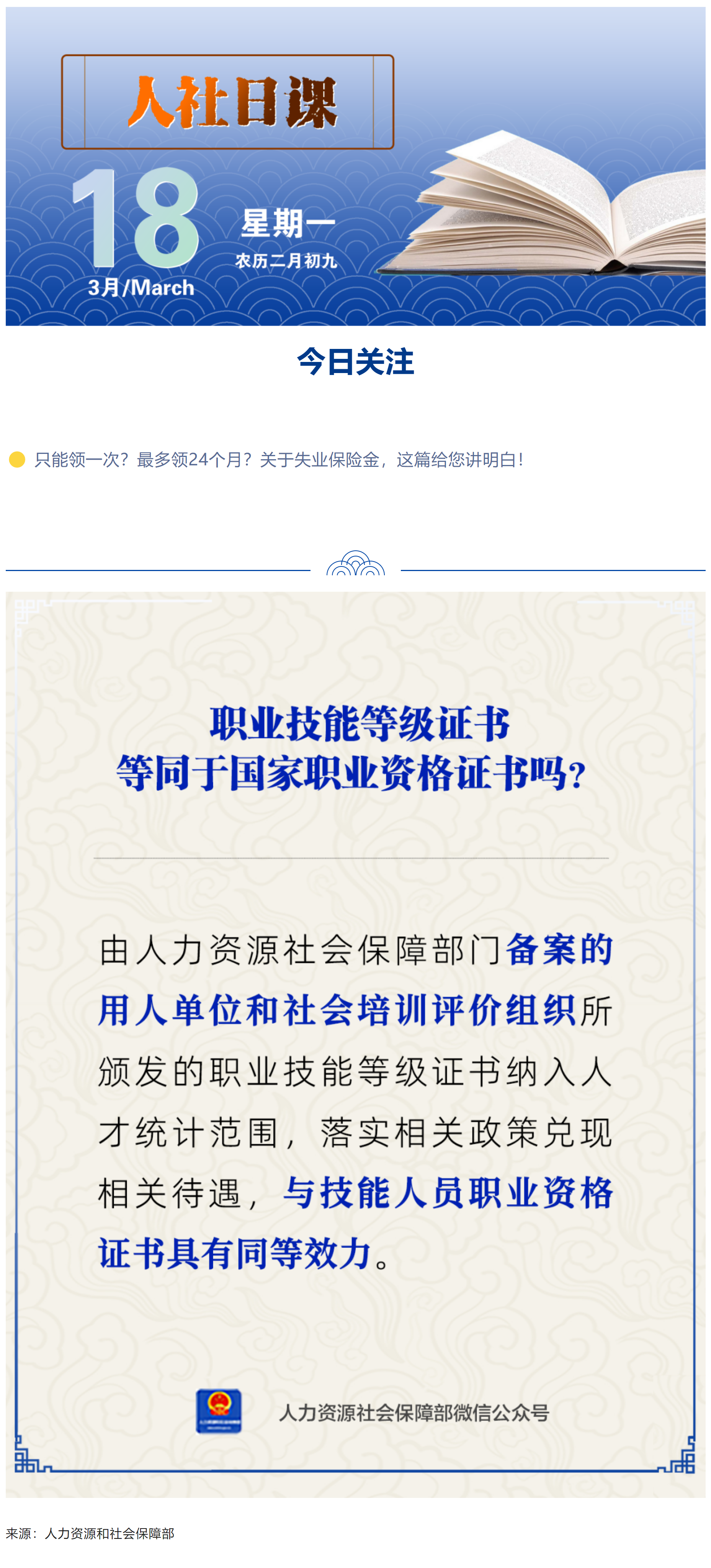Open the unemployment insurance (失业保险金) article link
711x1568 pixels.
pos(278,460)
